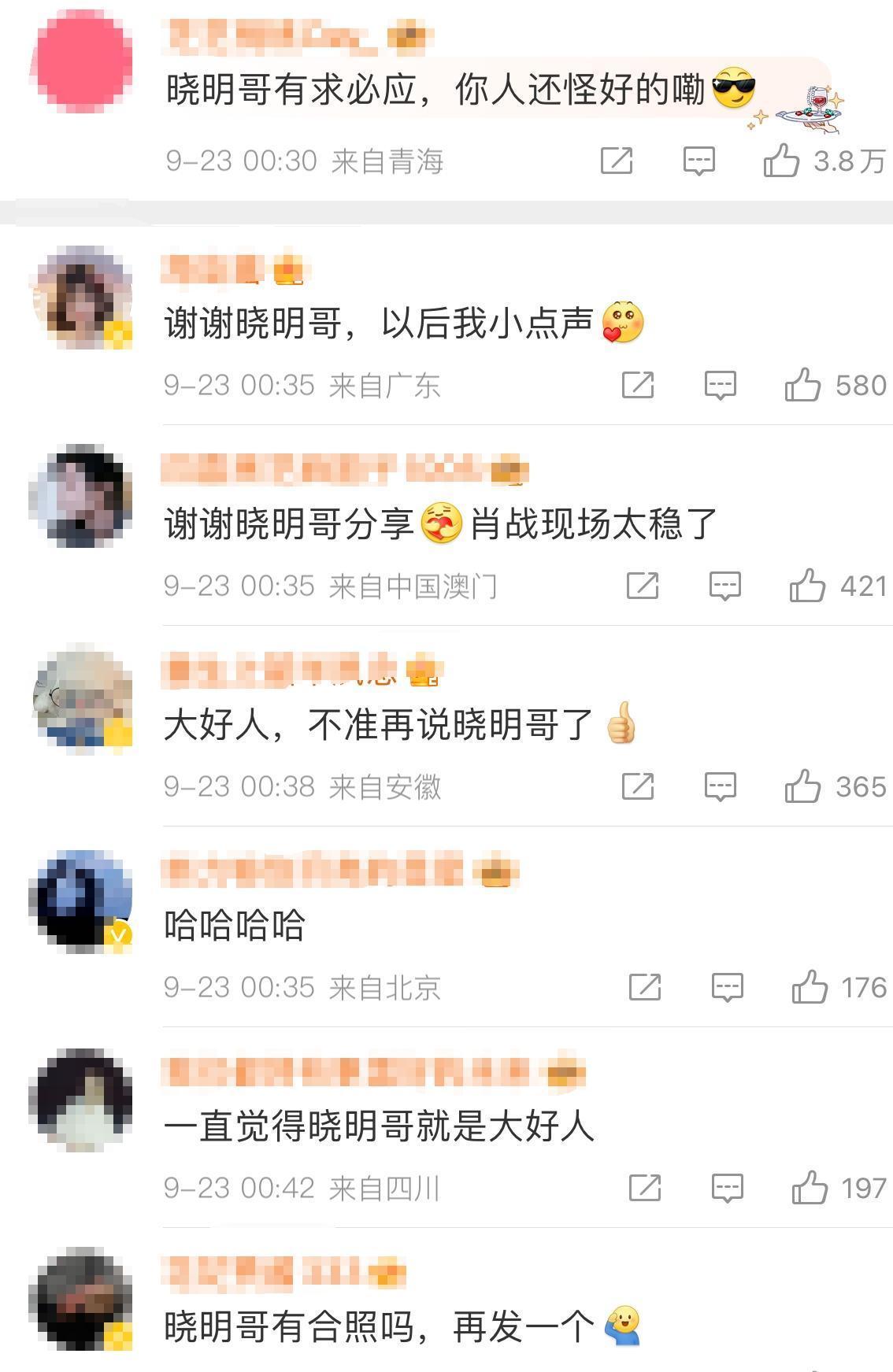Reply to the comment from 安徽

tap(720, 786)
